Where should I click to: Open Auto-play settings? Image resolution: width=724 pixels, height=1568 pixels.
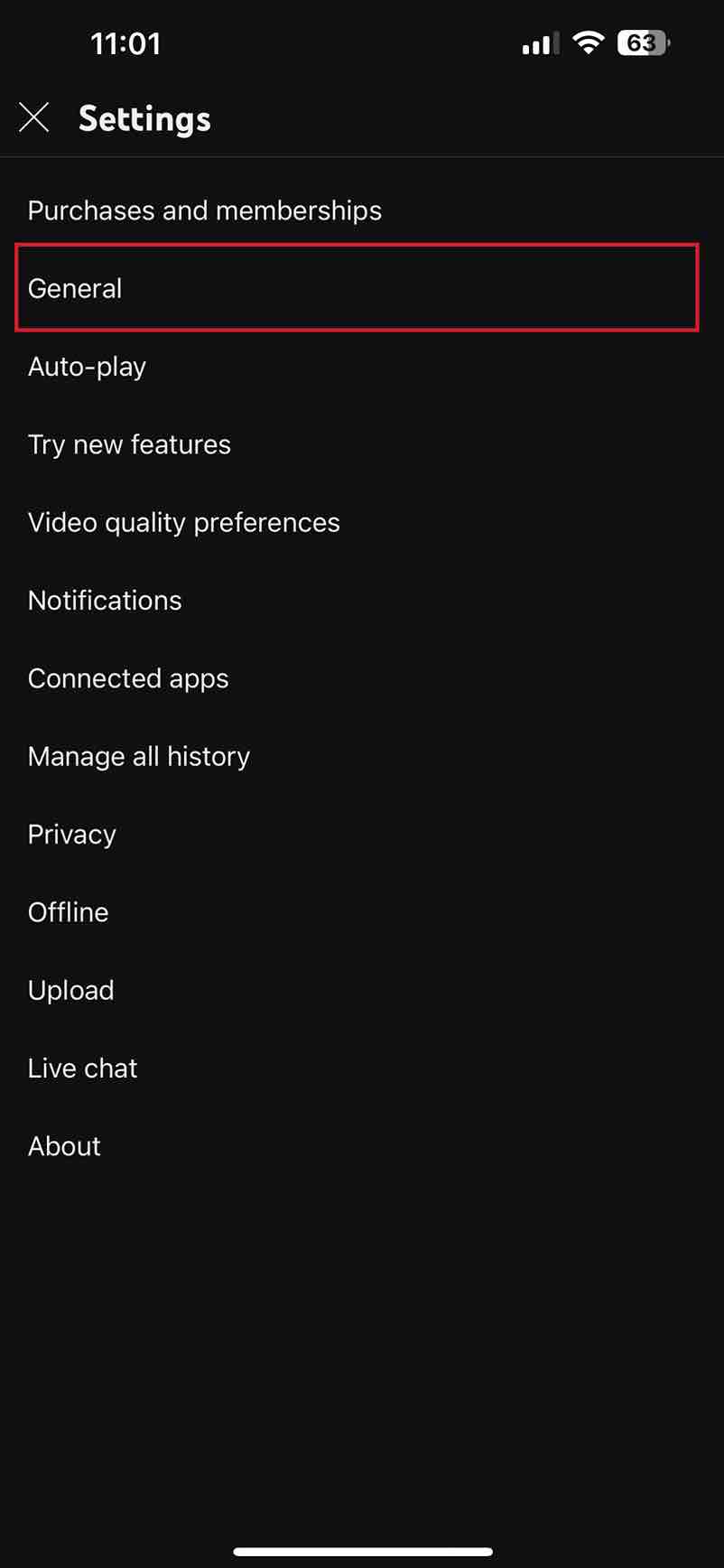point(362,367)
